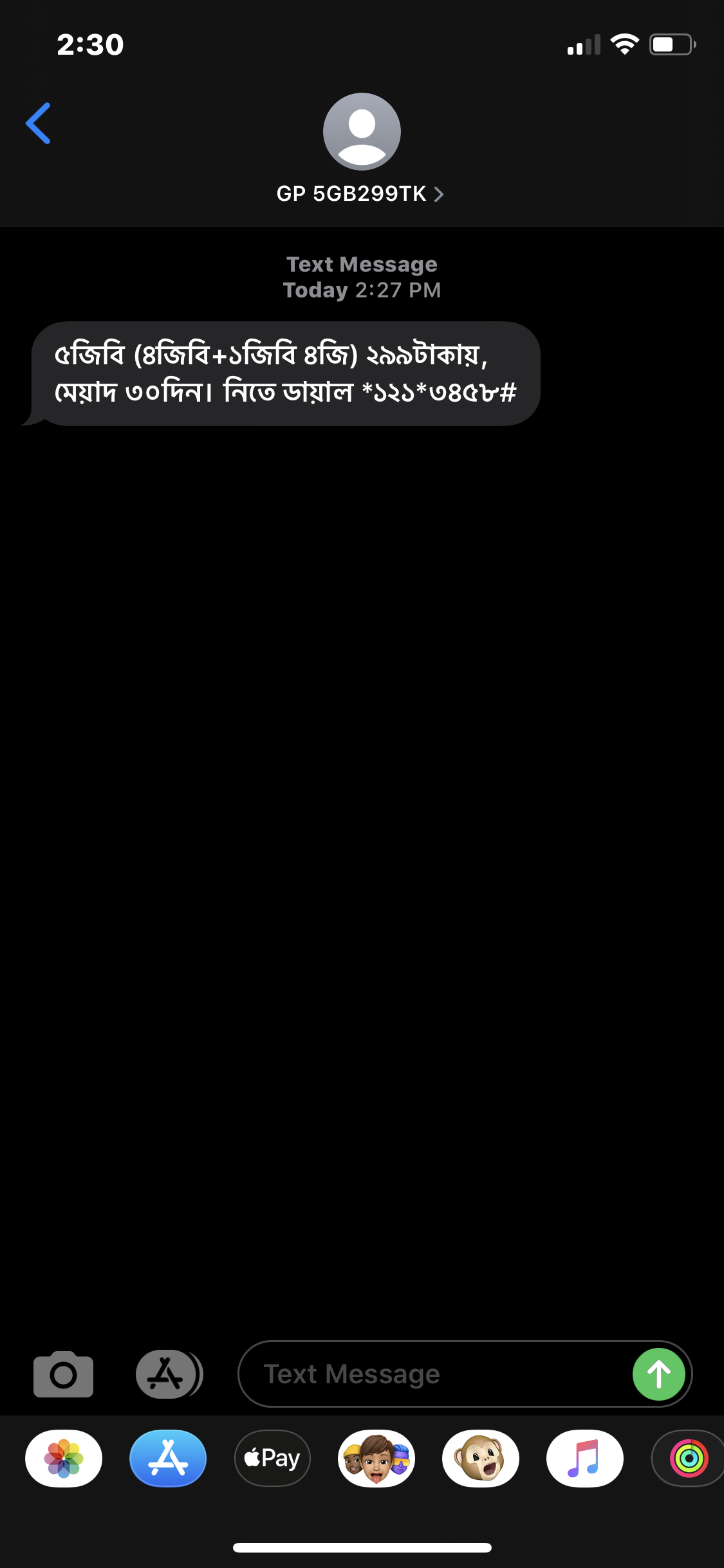724x1568 pixels.
Task: Send the message with the green arrow
Action: (658, 1374)
